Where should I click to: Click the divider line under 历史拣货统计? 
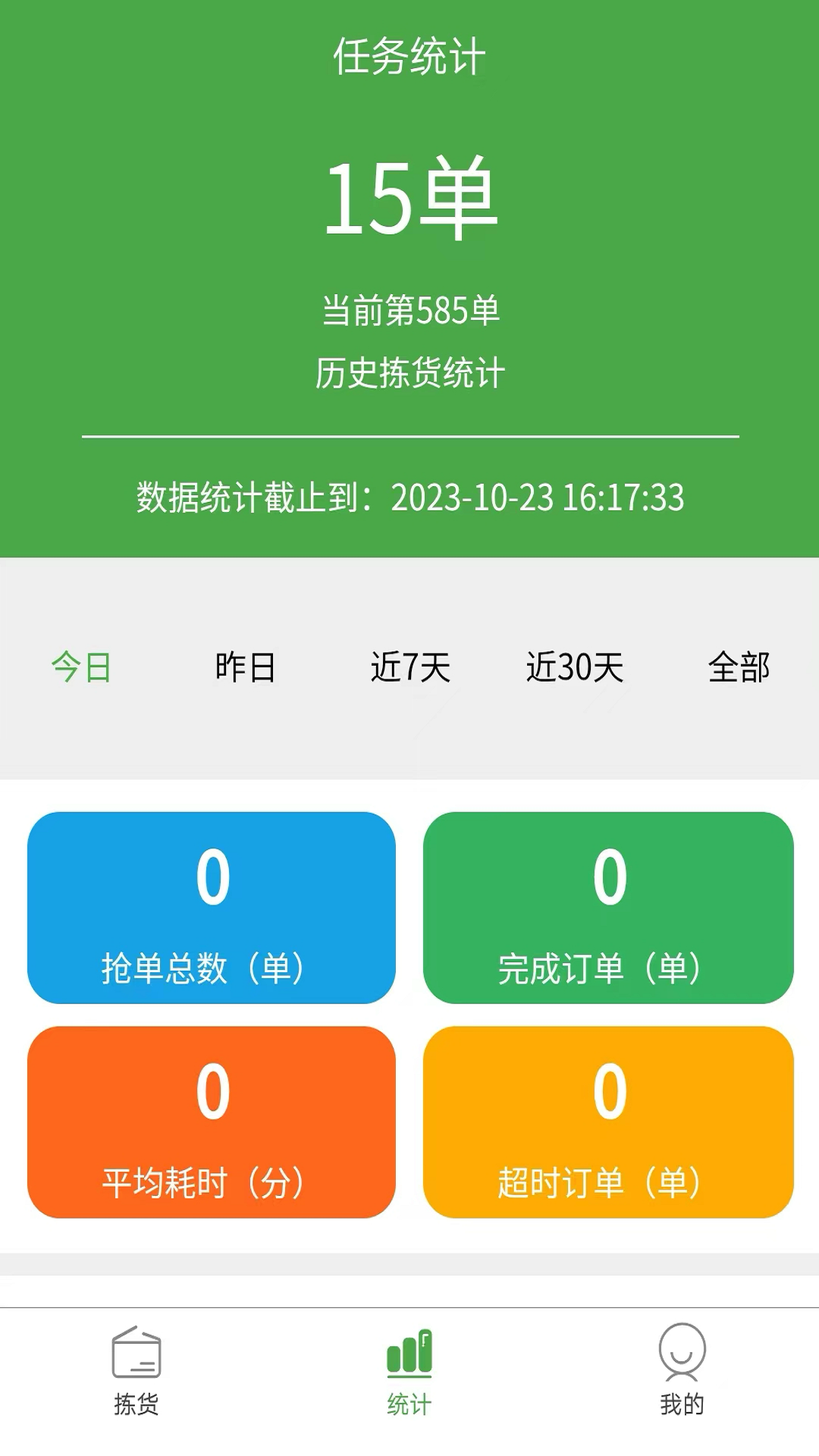coord(409,436)
